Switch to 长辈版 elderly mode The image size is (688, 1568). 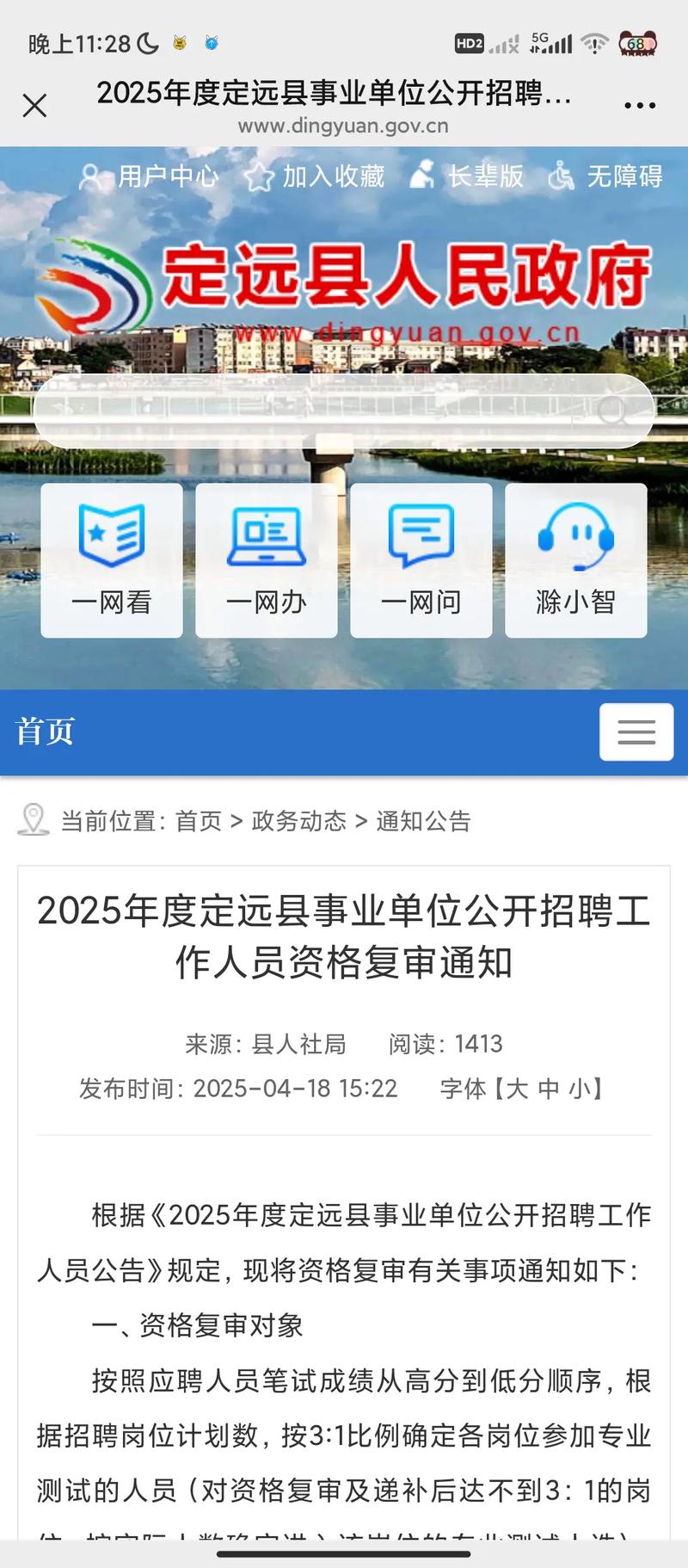click(422, 176)
